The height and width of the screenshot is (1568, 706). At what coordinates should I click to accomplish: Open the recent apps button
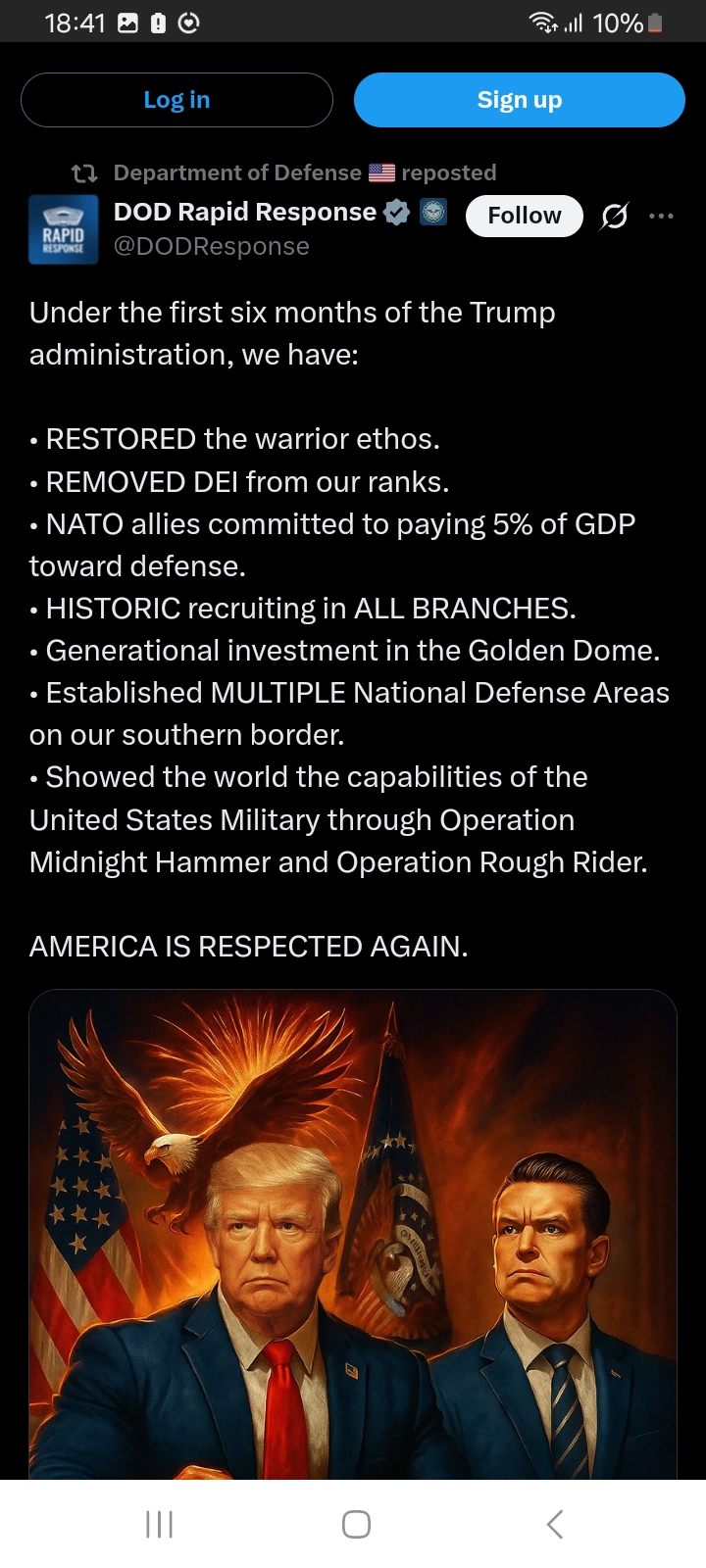[159, 1524]
